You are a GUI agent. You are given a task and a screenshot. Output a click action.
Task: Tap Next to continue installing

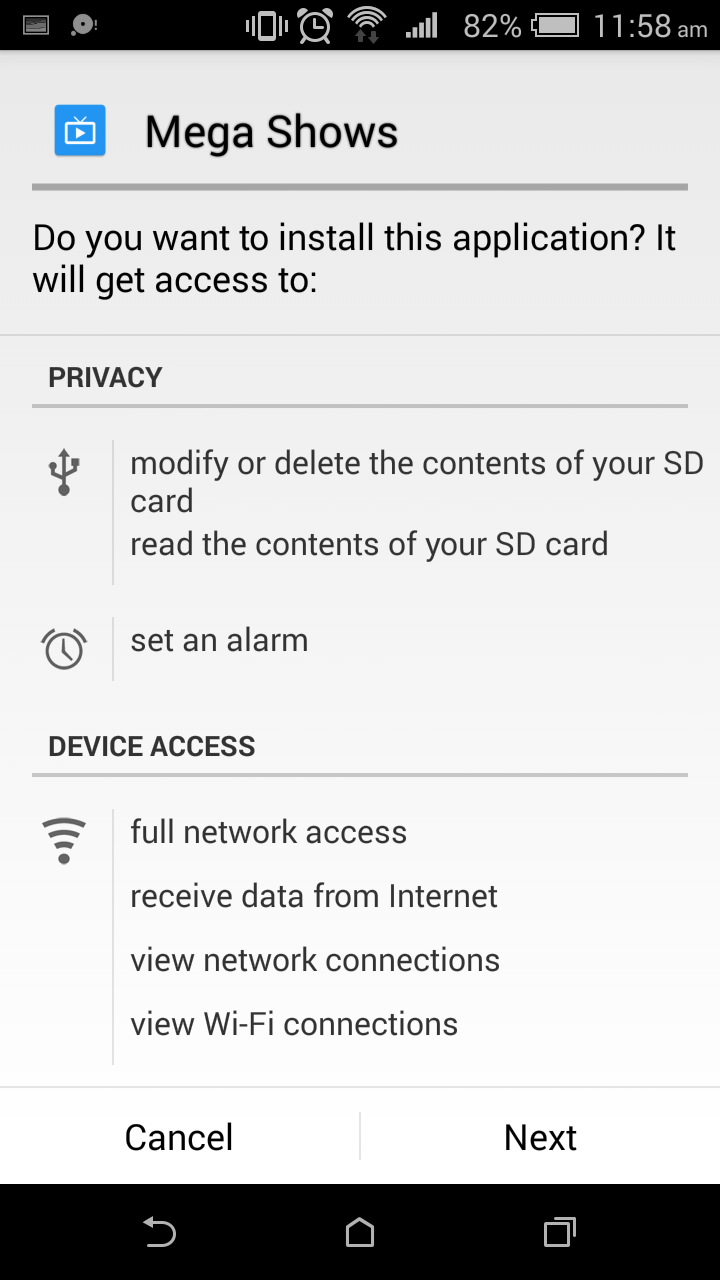click(x=540, y=1137)
